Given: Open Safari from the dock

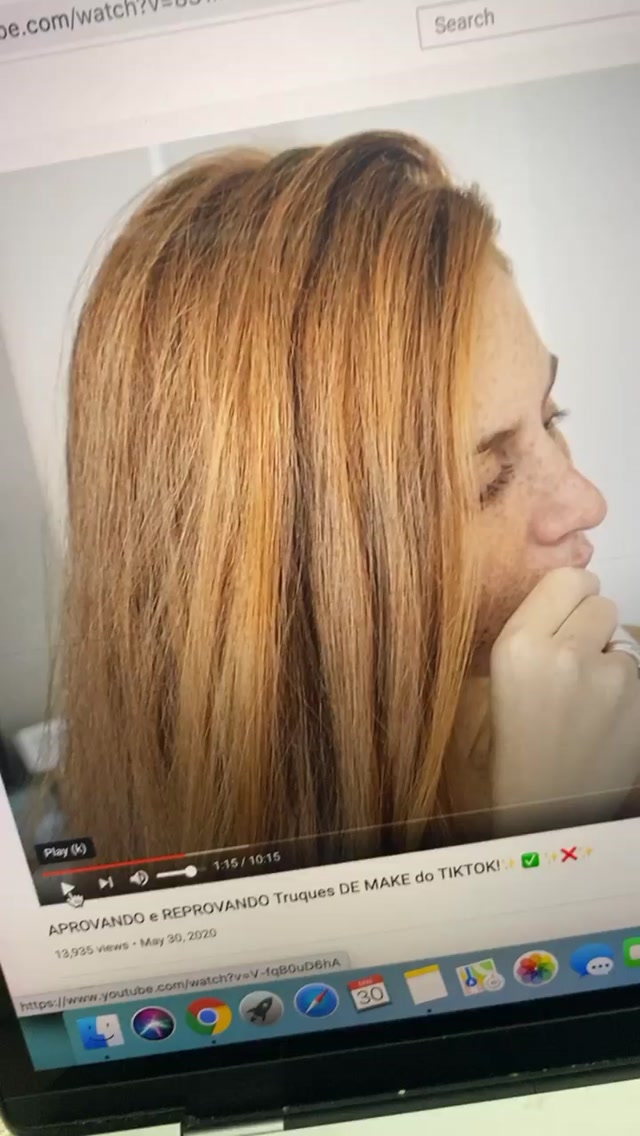Looking at the screenshot, I should point(316,1000).
